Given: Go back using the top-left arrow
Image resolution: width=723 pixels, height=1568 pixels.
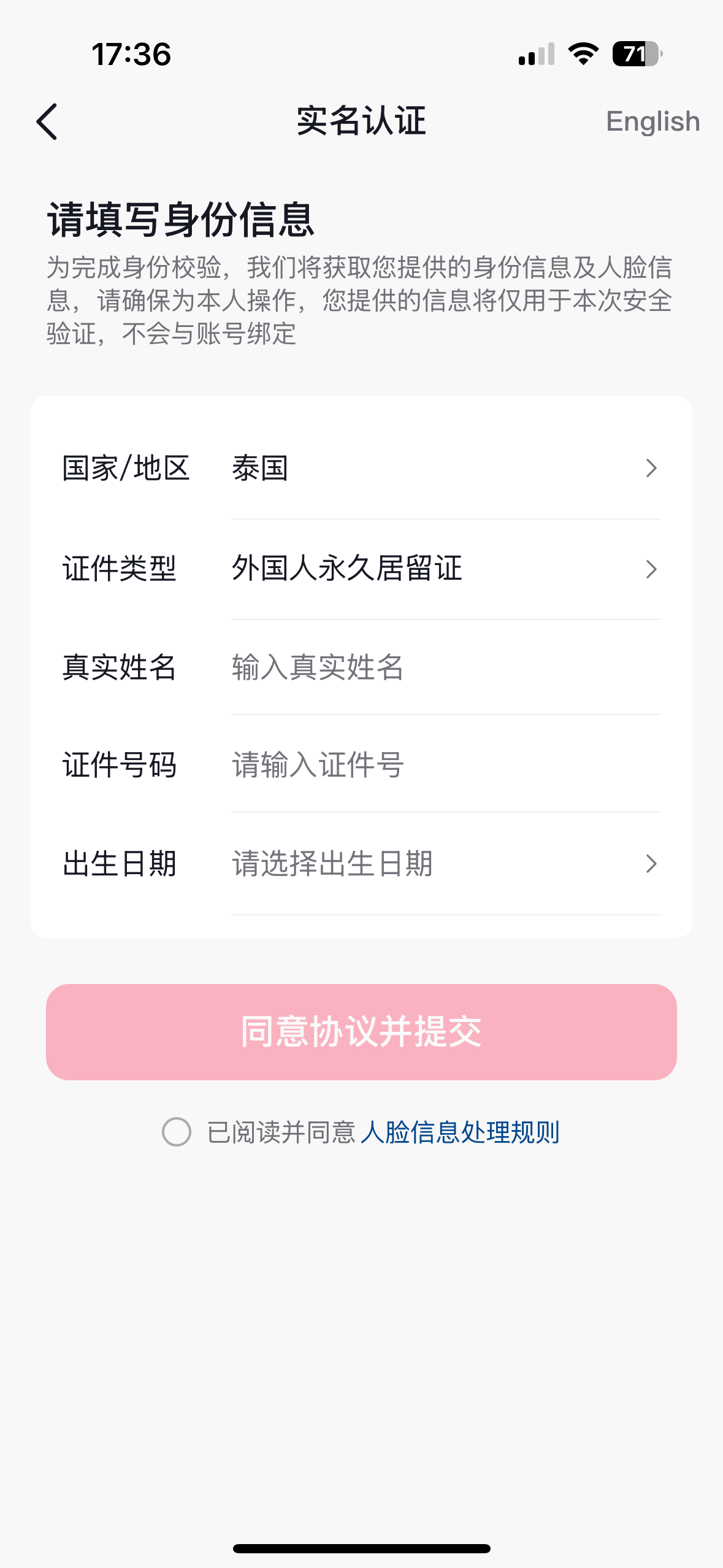Looking at the screenshot, I should point(47,121).
